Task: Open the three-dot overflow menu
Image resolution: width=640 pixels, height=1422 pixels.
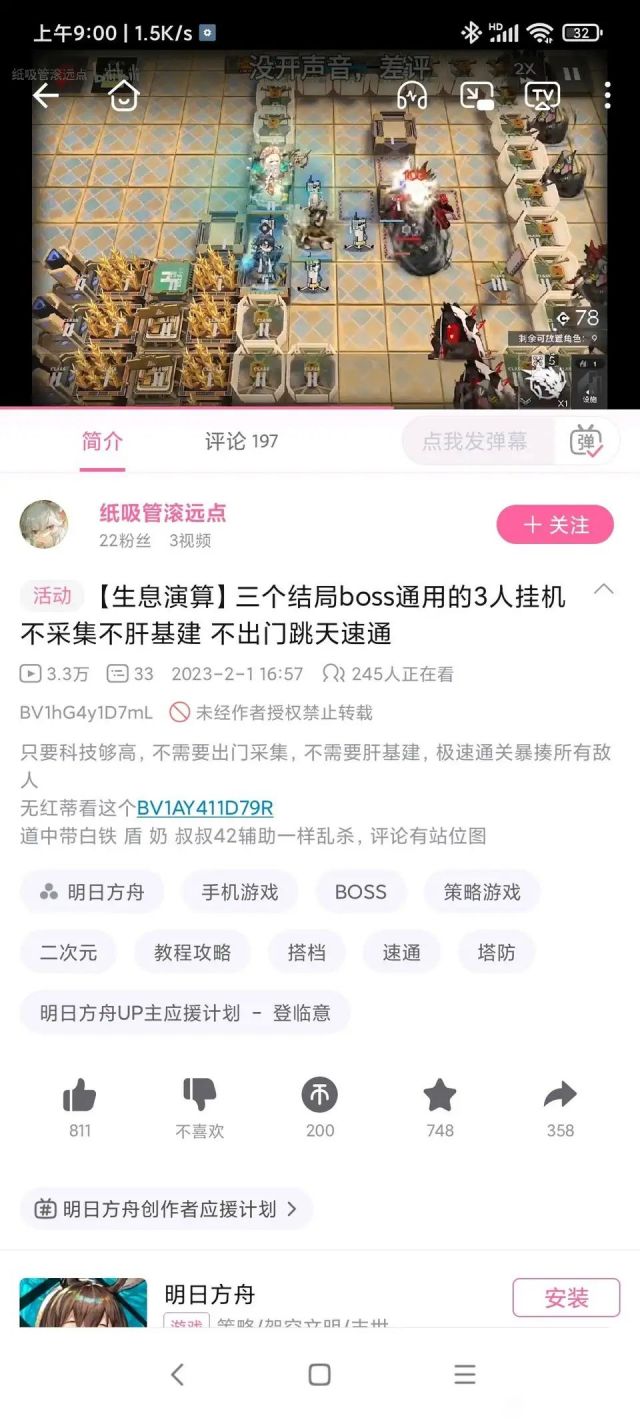Action: (607, 96)
